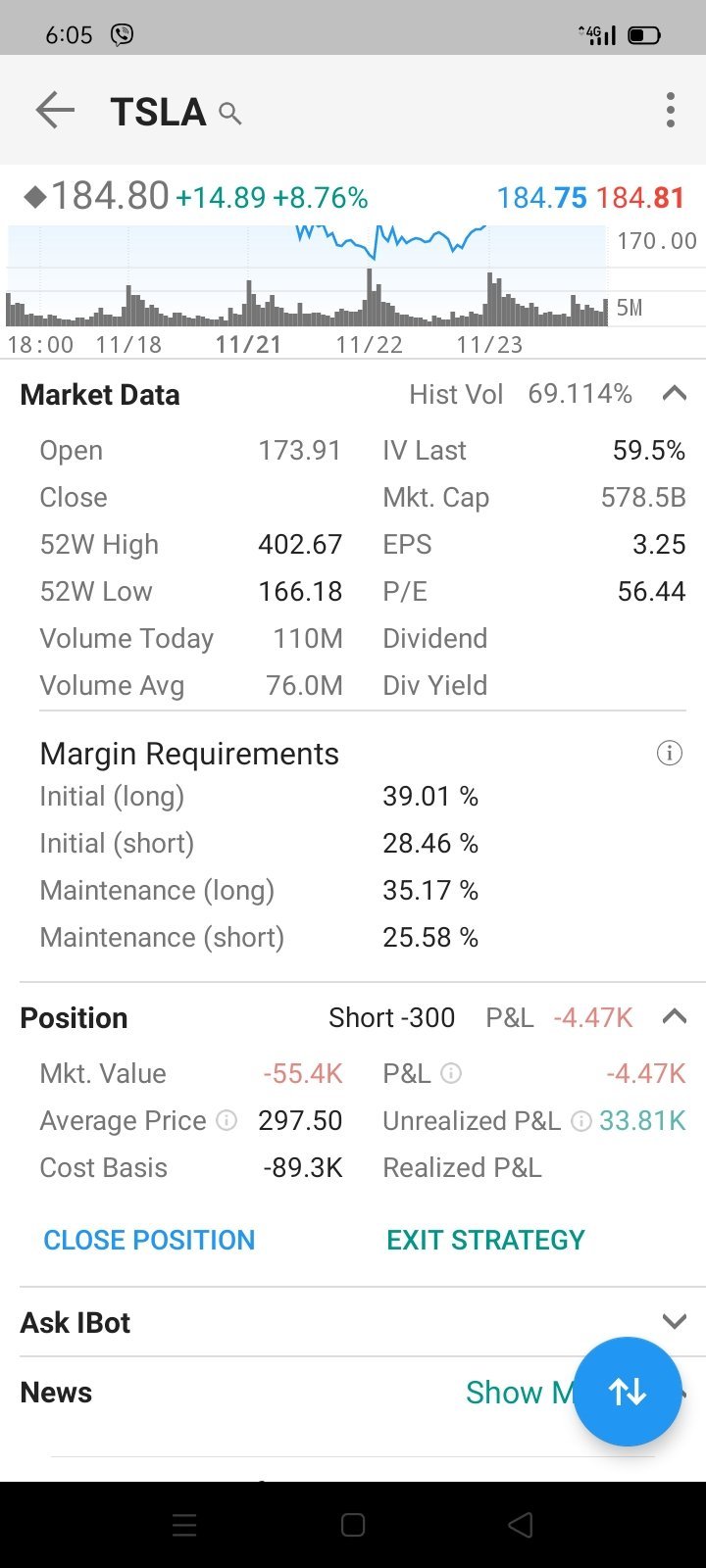Open the three-dot overflow menu
Screen dimensions: 706x1568
(671, 110)
